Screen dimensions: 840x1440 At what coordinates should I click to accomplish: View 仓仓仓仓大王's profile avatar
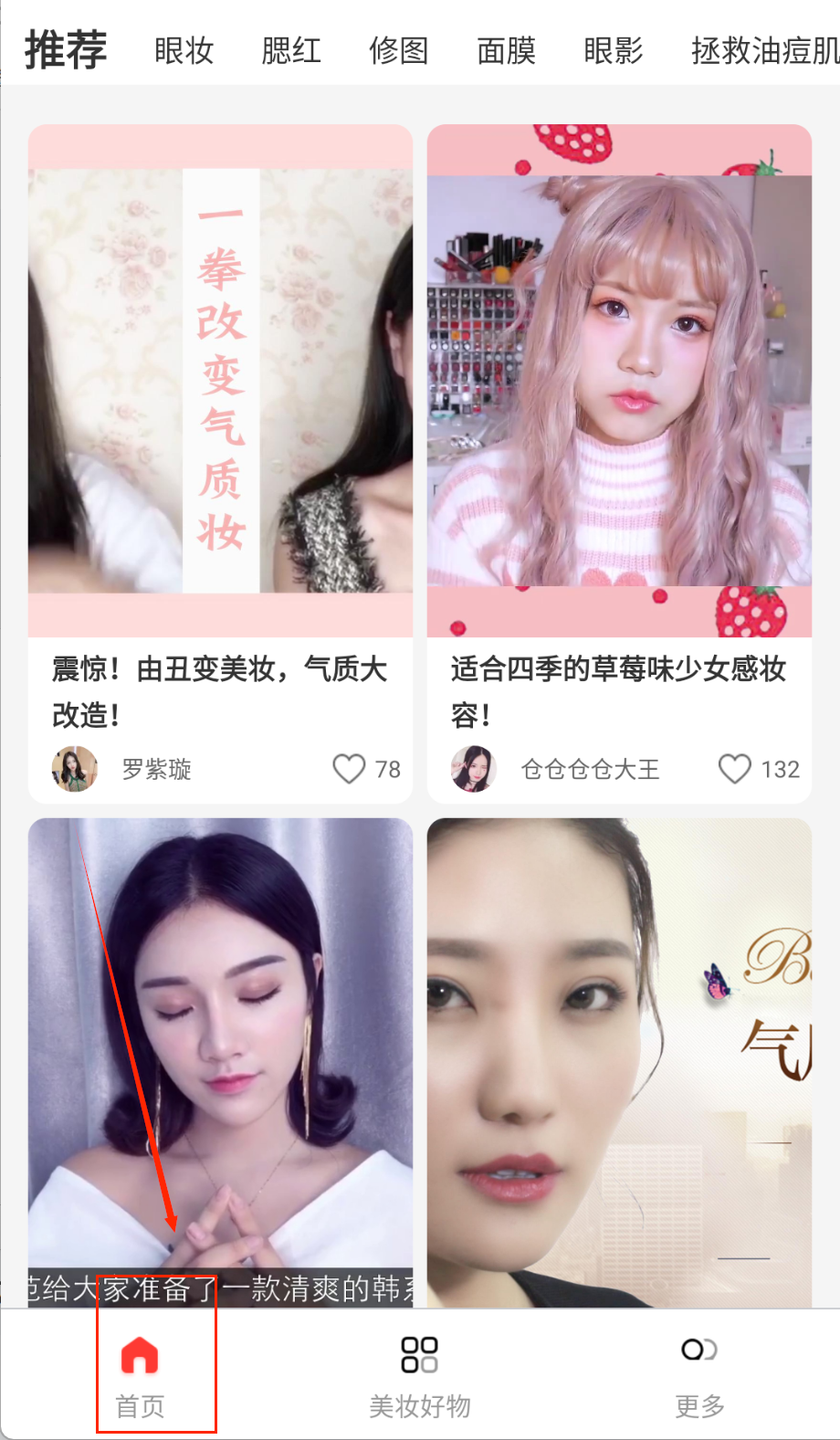click(x=473, y=769)
